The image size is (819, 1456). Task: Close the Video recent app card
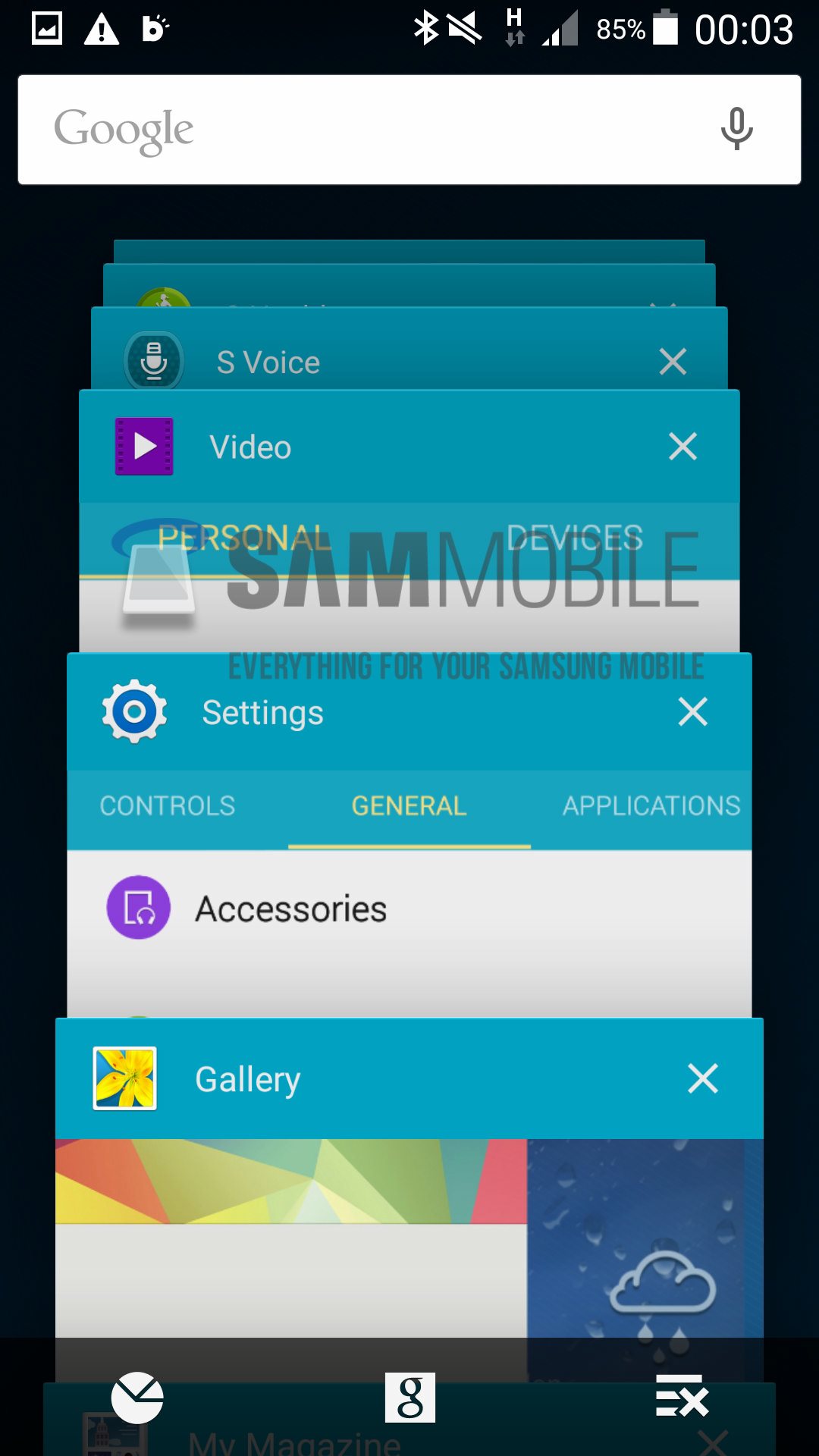tap(682, 447)
